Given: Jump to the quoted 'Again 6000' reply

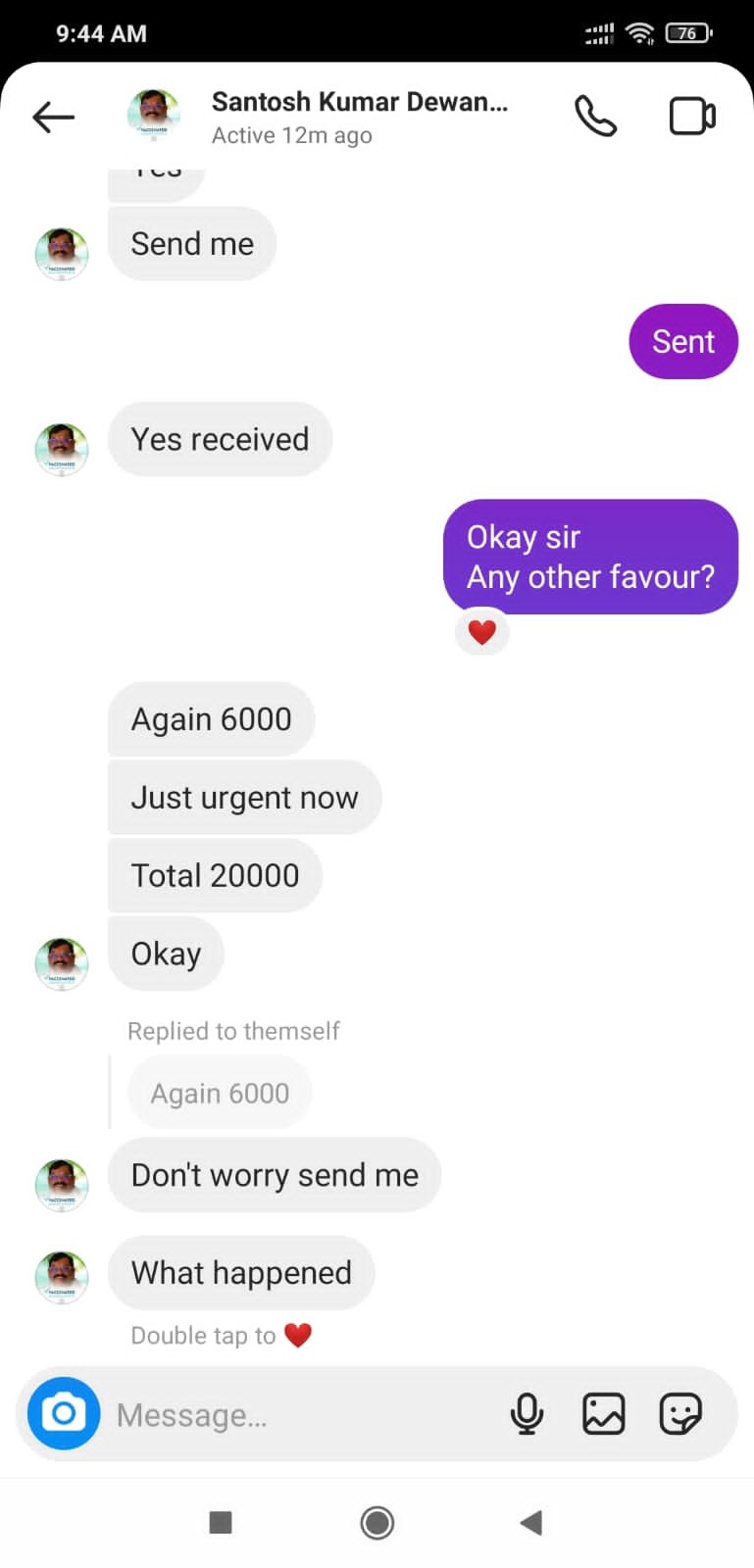Looking at the screenshot, I should tap(220, 1093).
